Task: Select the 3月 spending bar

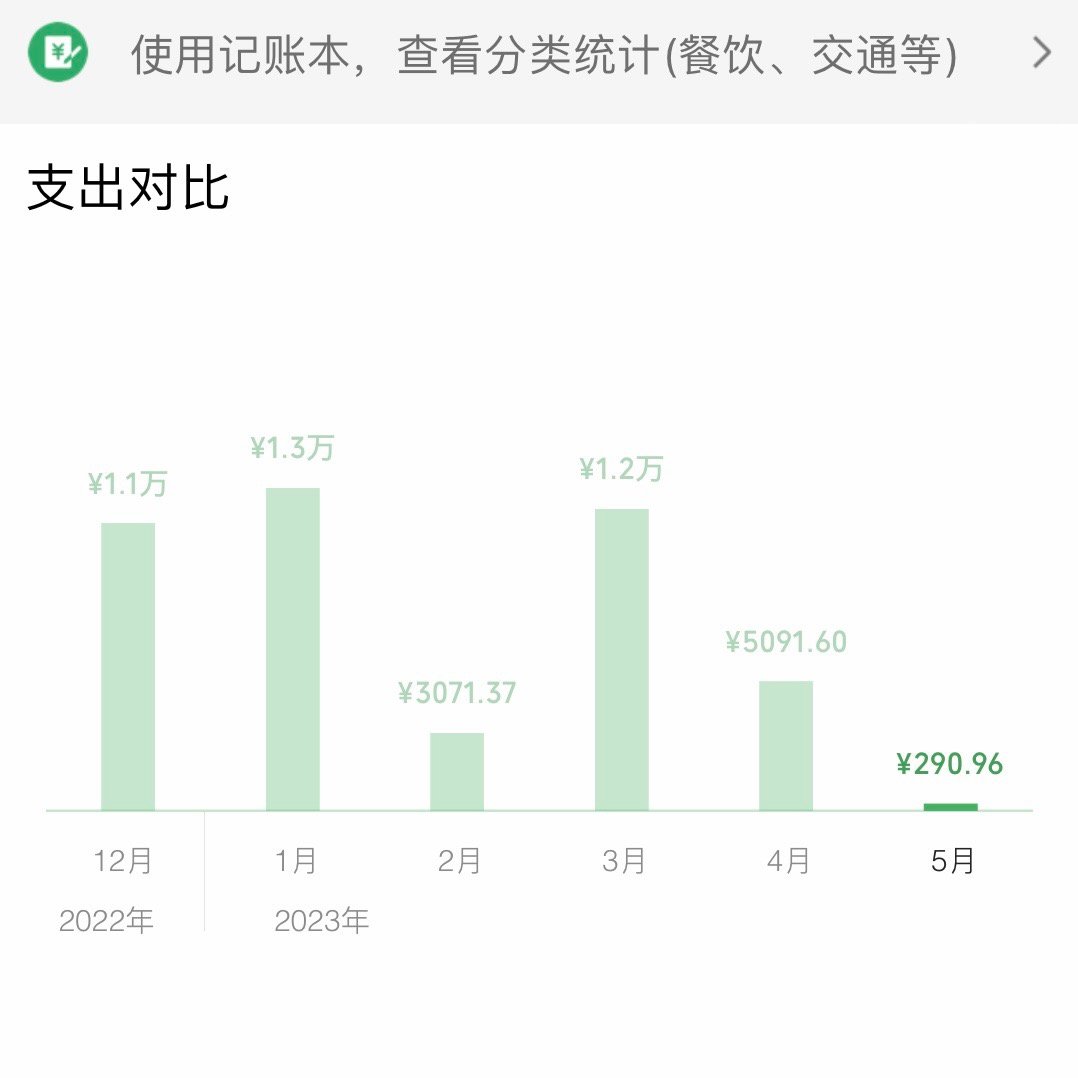Action: [621, 659]
